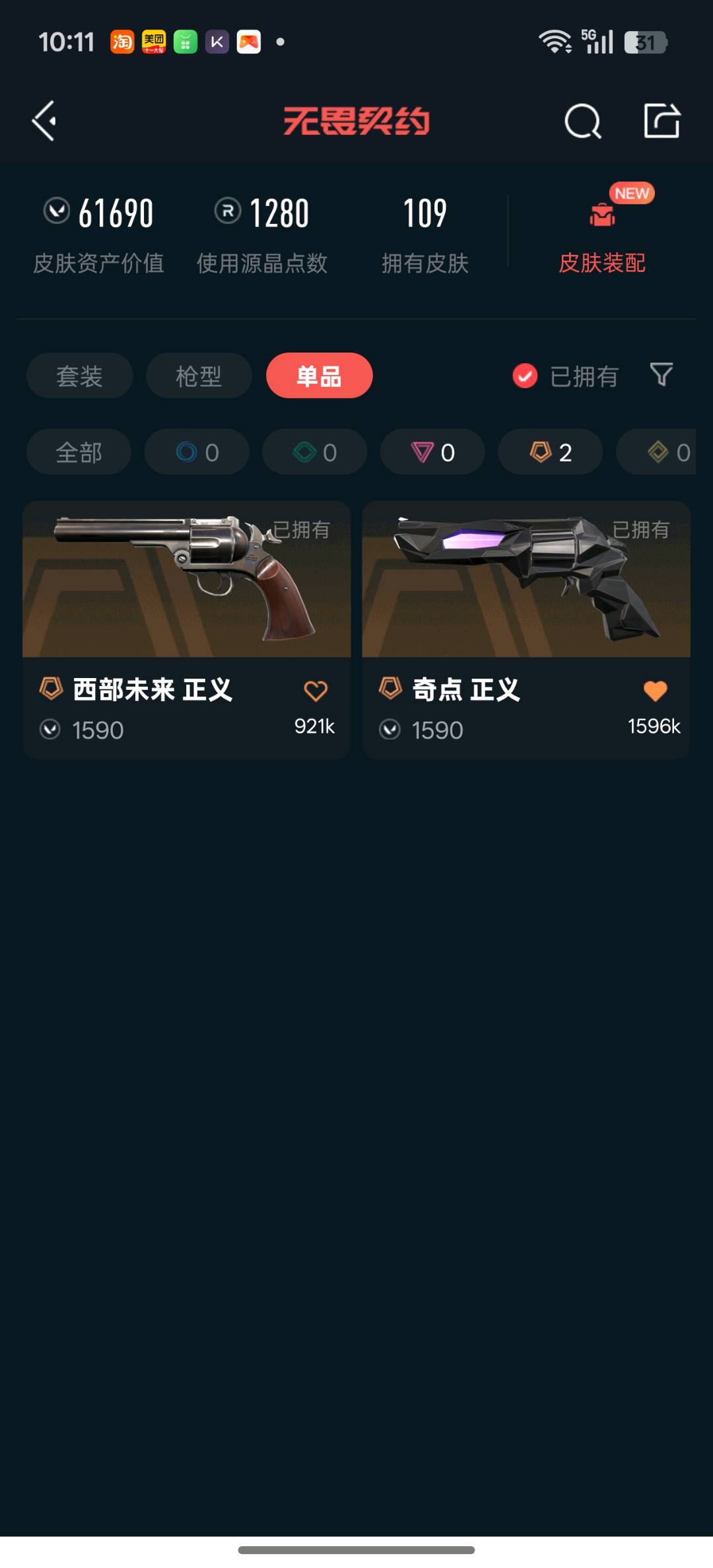Open the 西部未来 正义 skin card
The height and width of the screenshot is (1568, 713).
click(x=186, y=630)
